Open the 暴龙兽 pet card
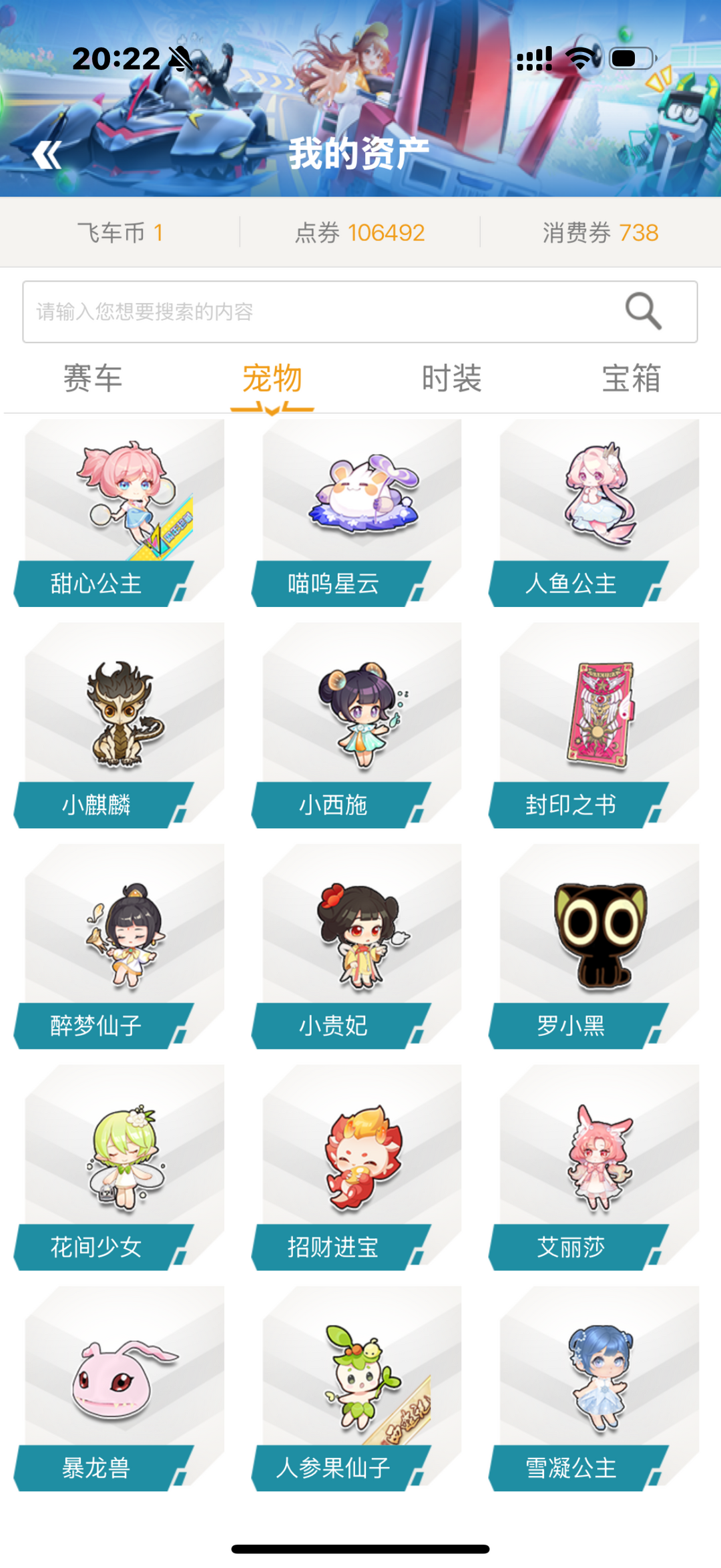 click(x=120, y=1388)
